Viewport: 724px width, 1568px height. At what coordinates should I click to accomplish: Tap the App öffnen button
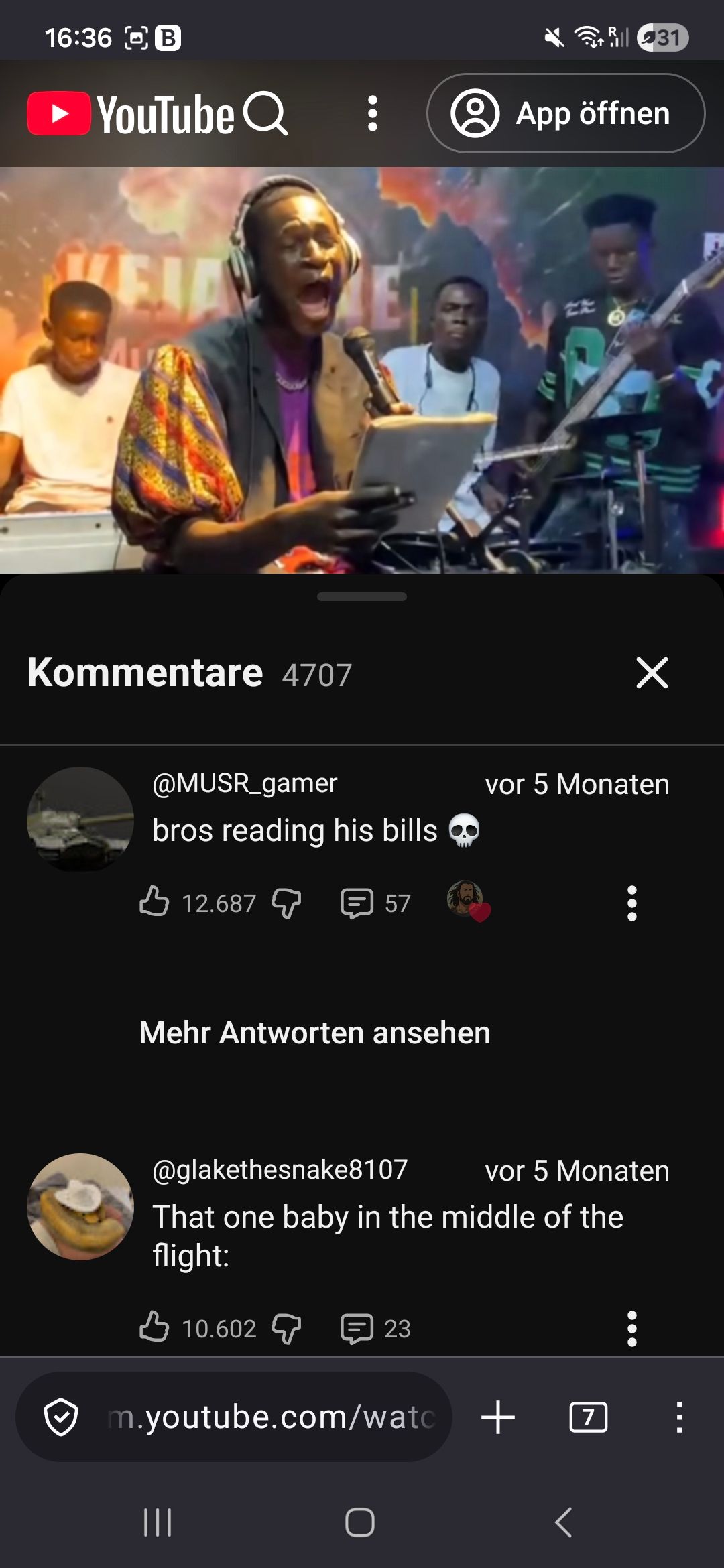tap(566, 113)
